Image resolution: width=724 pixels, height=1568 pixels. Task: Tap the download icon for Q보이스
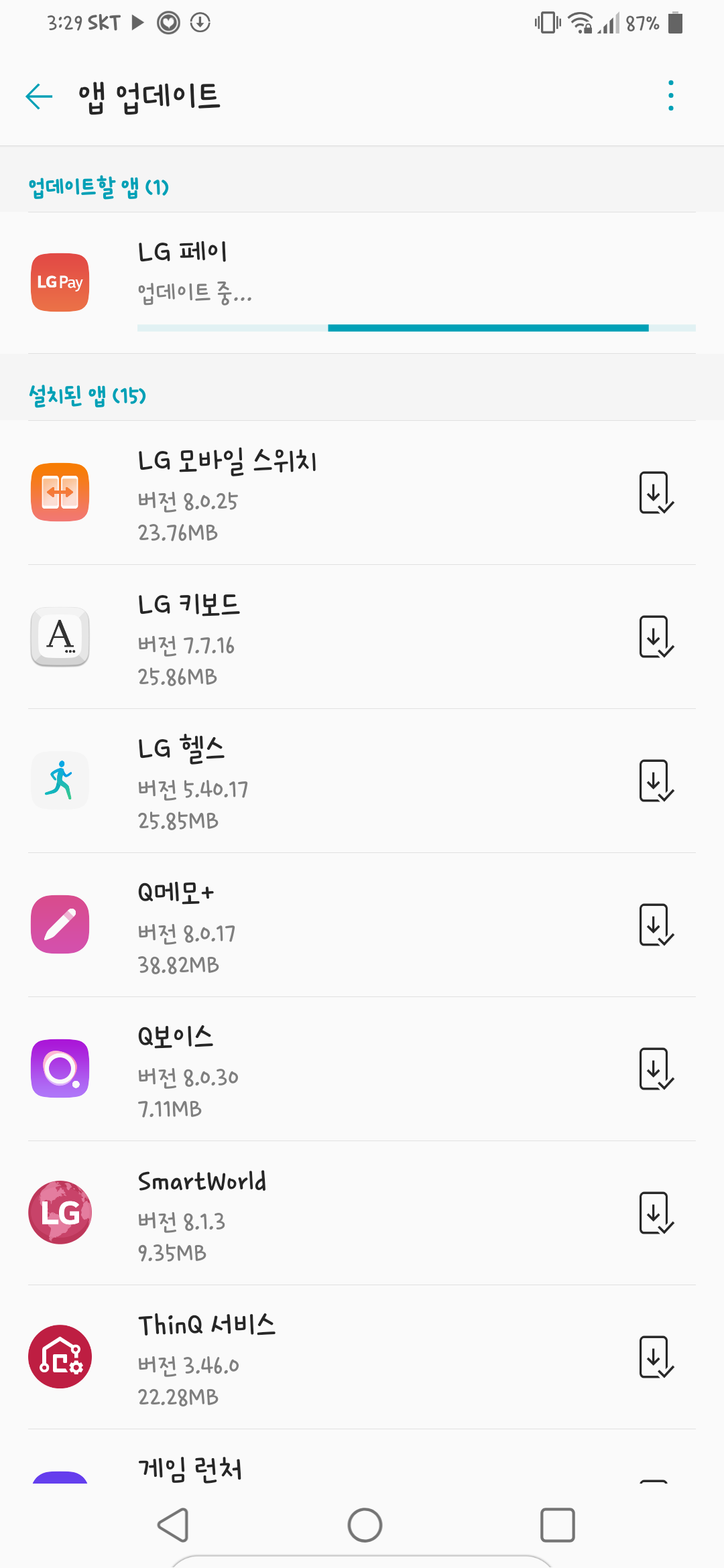(x=656, y=1069)
